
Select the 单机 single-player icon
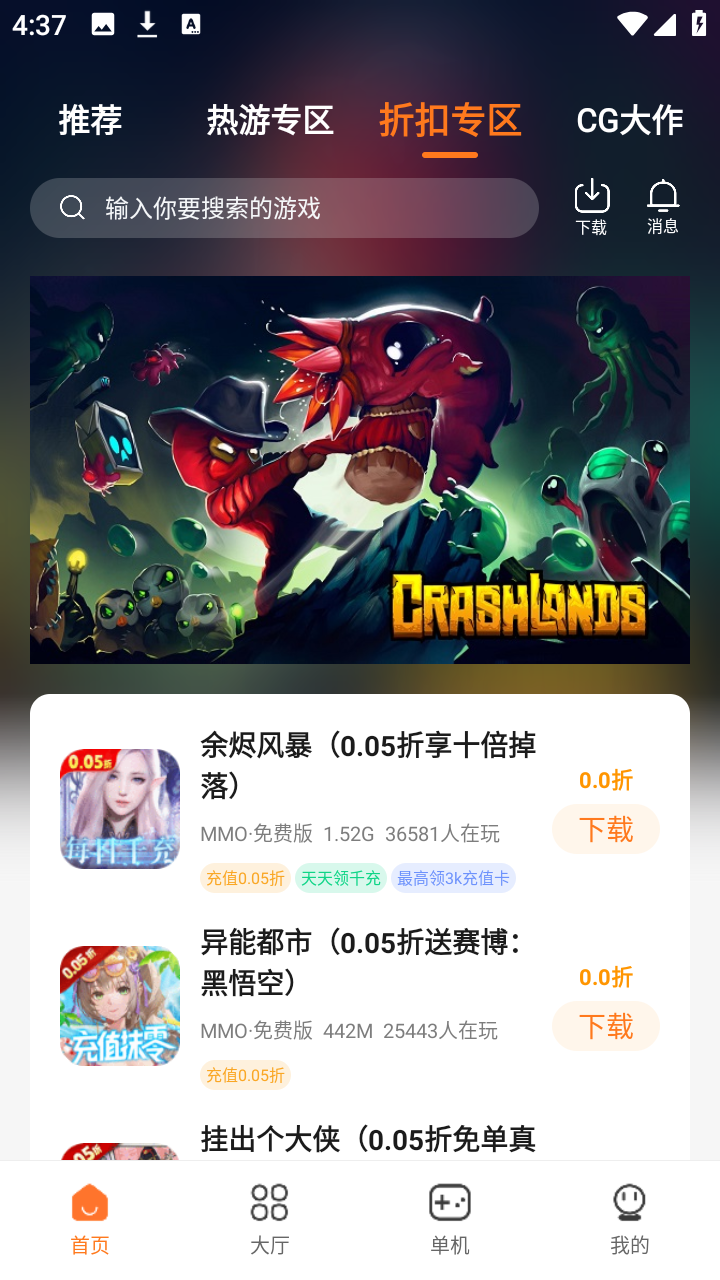[x=449, y=1213]
